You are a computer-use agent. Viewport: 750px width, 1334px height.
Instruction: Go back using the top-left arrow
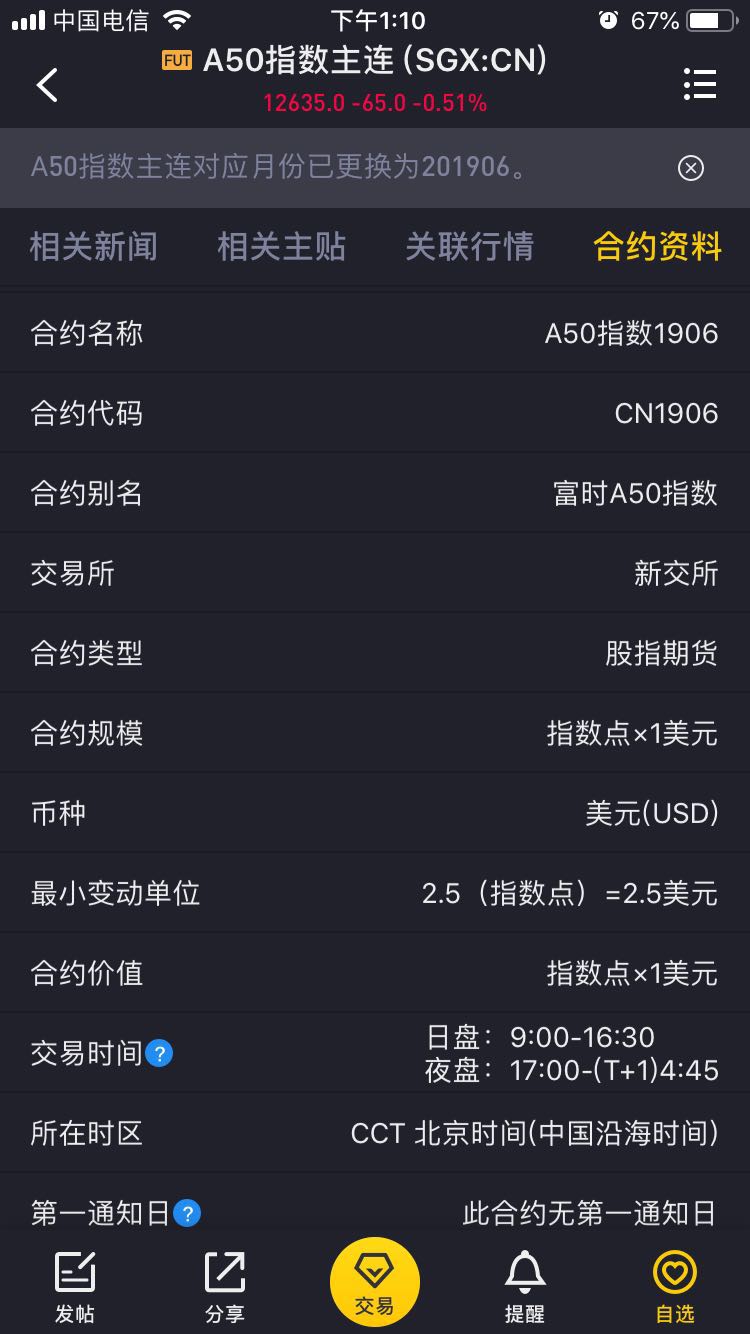pyautogui.click(x=47, y=85)
